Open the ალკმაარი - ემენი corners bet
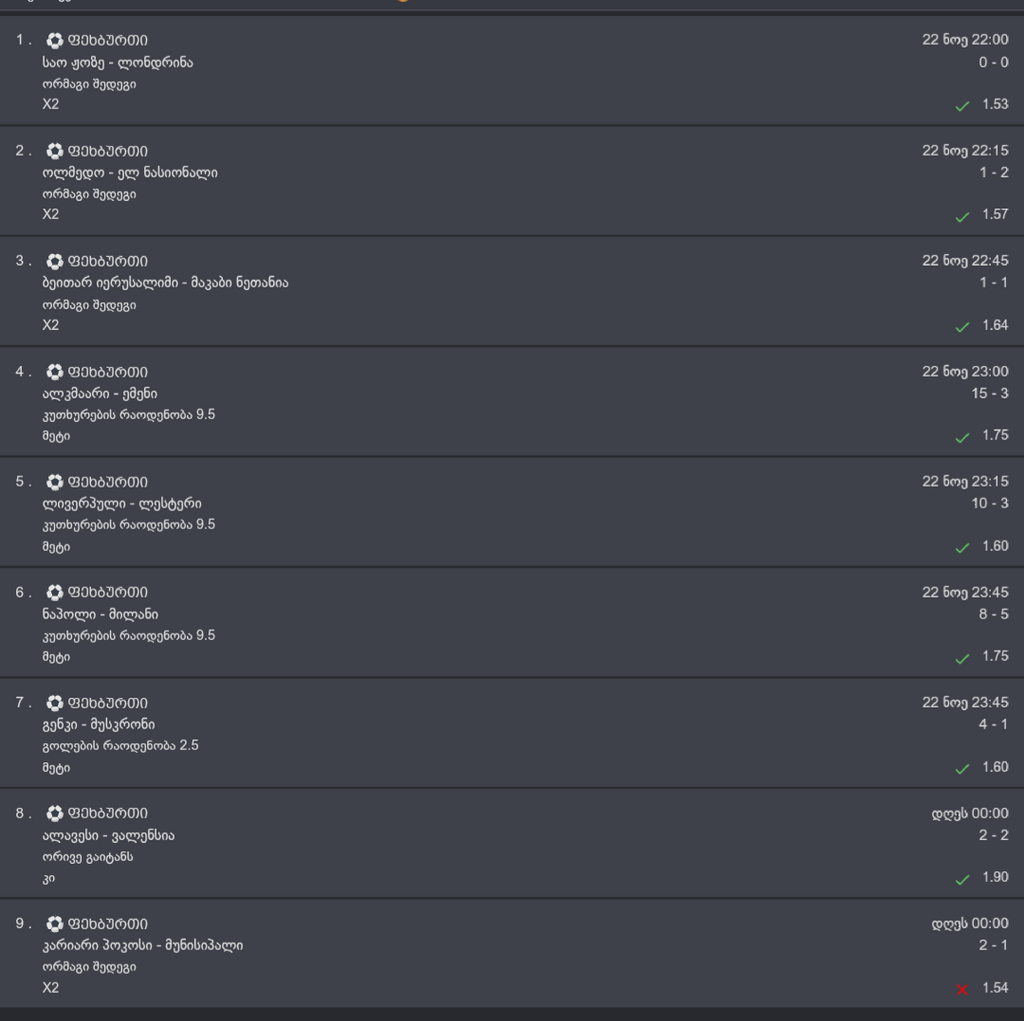The height and width of the screenshot is (1021, 1024). (x=100, y=394)
